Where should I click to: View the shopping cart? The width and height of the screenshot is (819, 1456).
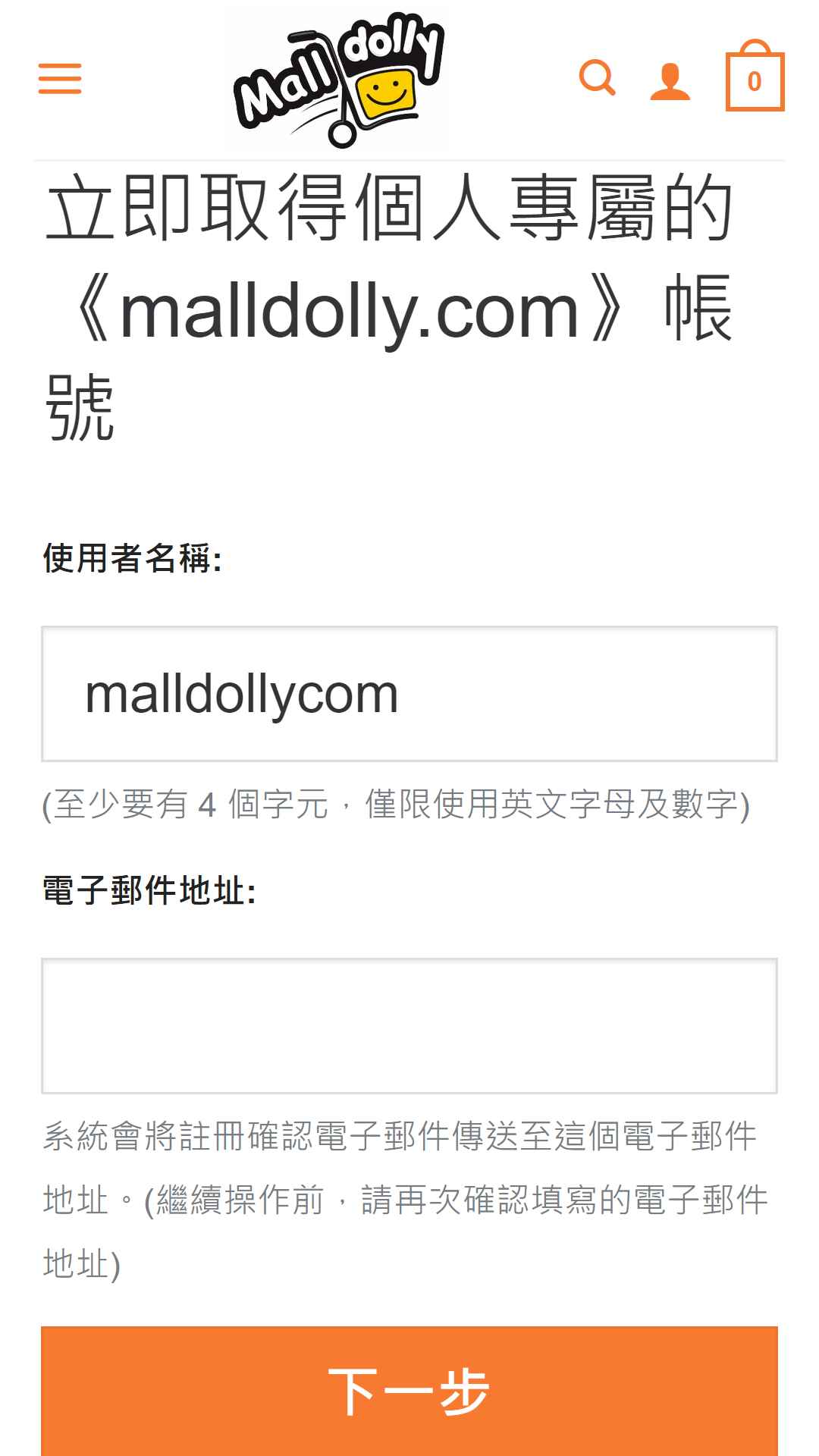755,76
